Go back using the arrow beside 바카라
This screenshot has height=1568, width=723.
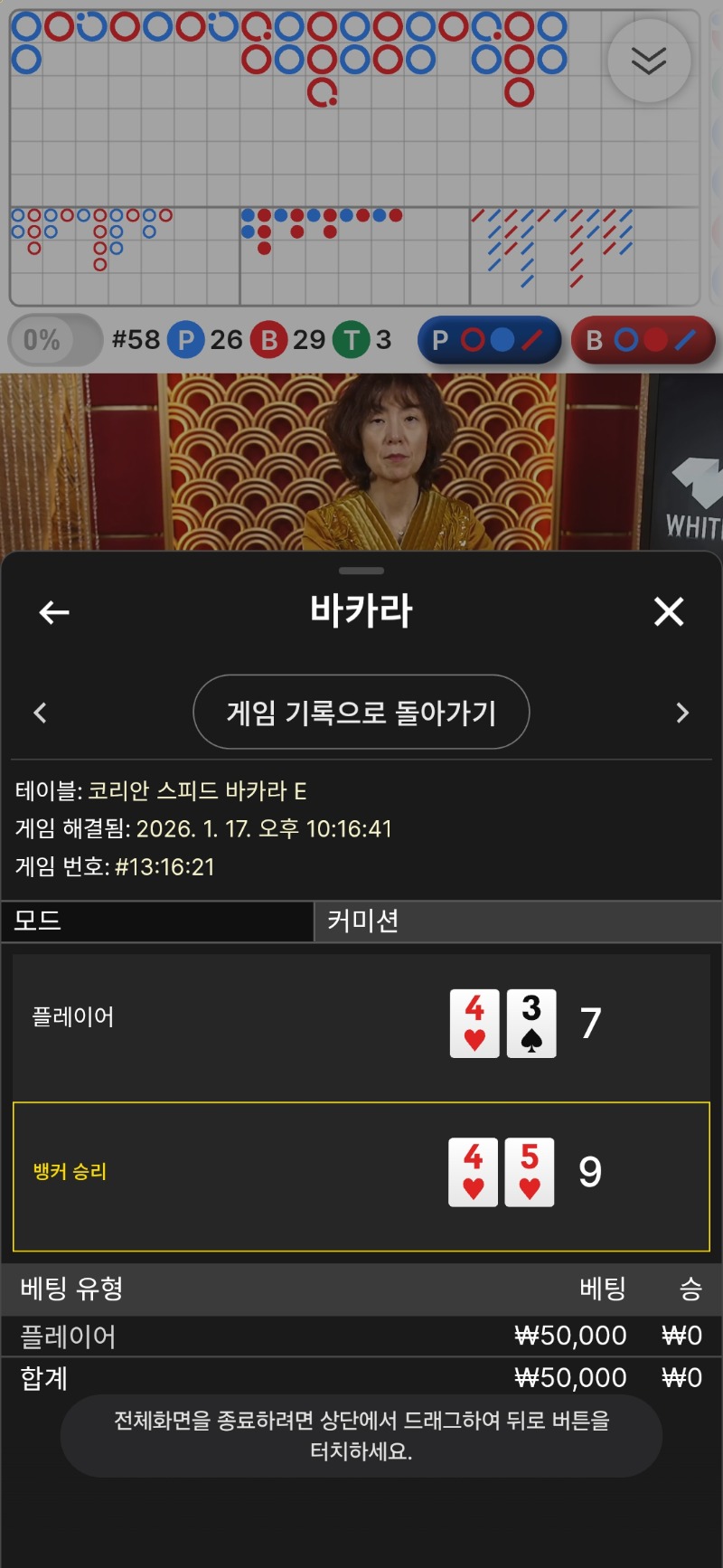click(54, 612)
